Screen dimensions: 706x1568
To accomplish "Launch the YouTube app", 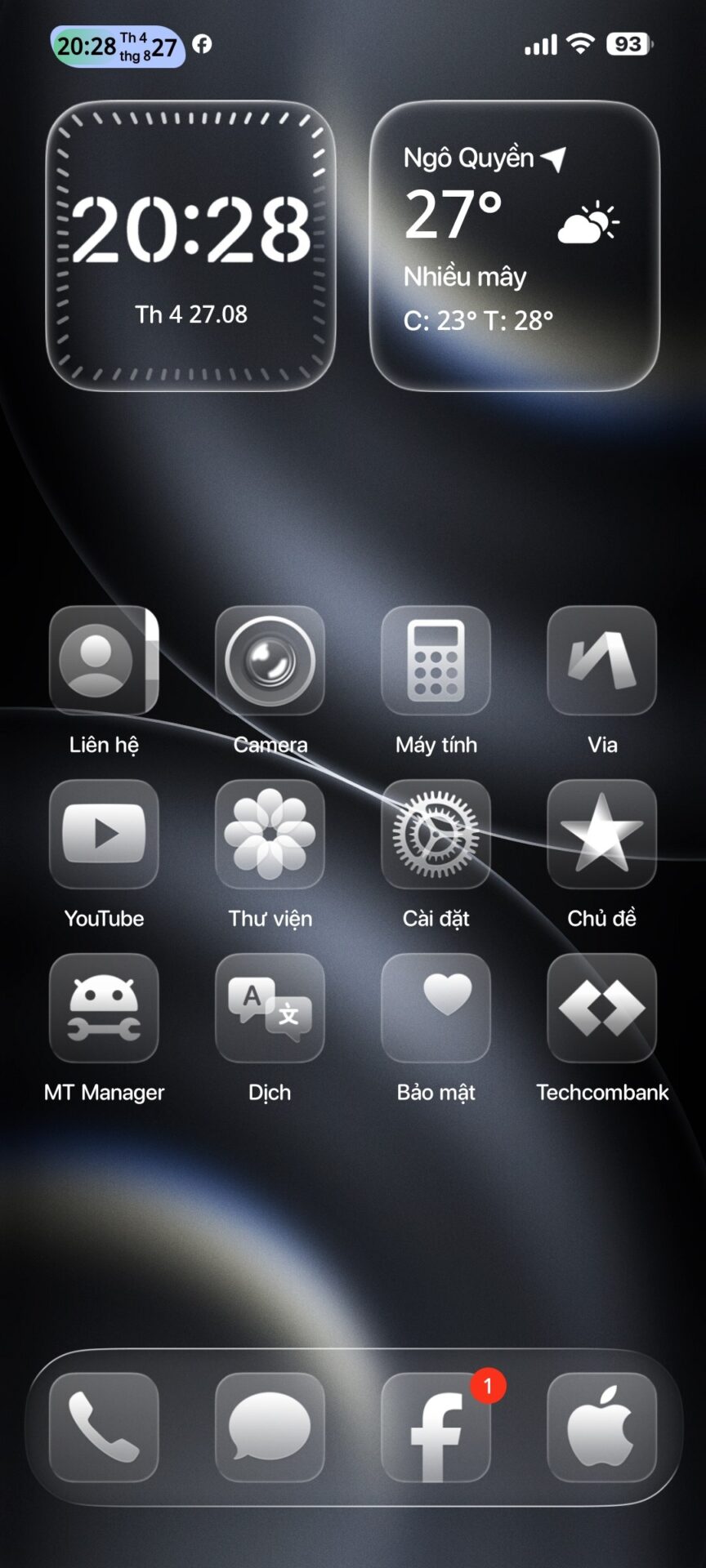I will [x=104, y=834].
